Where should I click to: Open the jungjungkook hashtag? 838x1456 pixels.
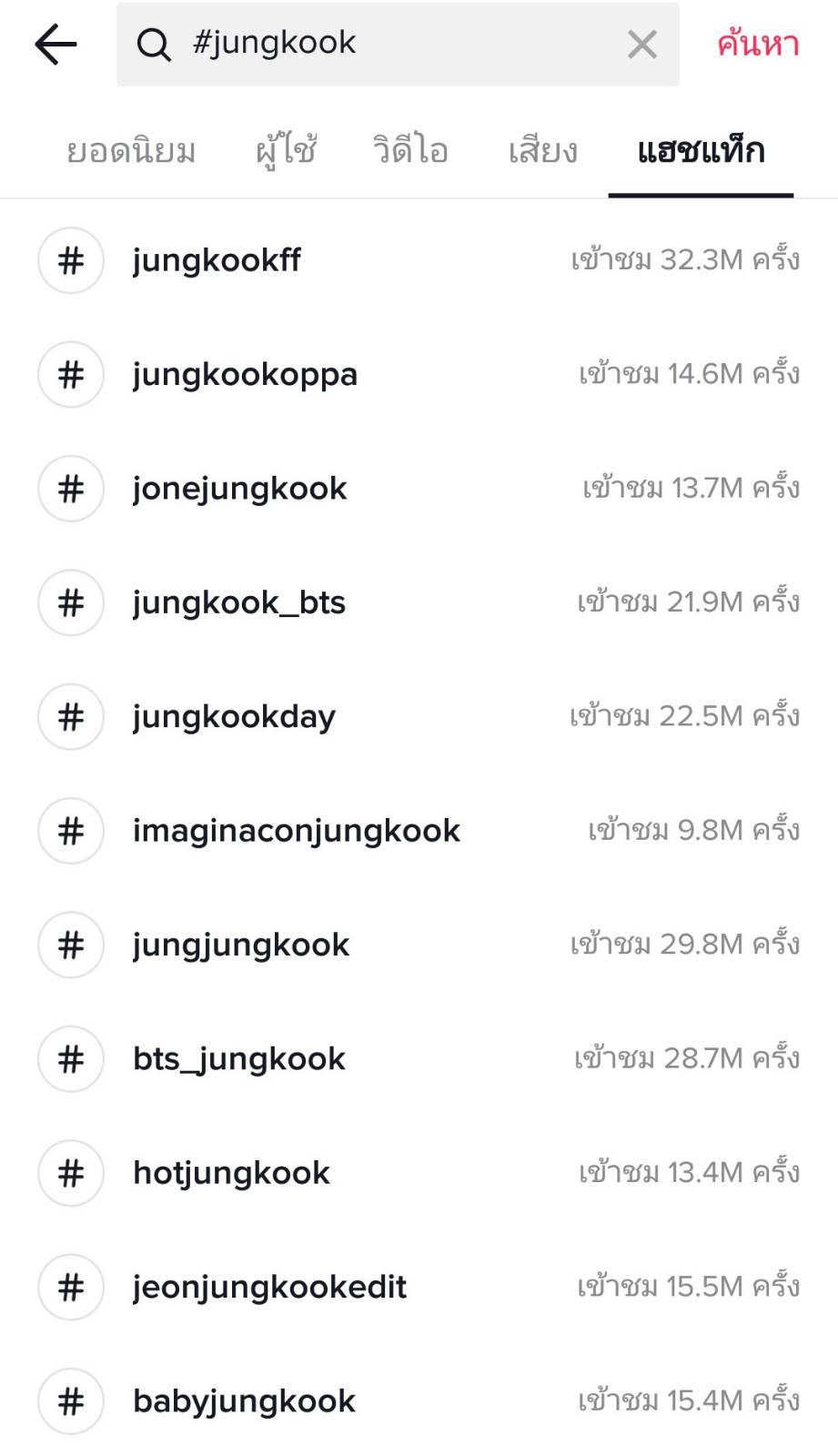tap(419, 945)
